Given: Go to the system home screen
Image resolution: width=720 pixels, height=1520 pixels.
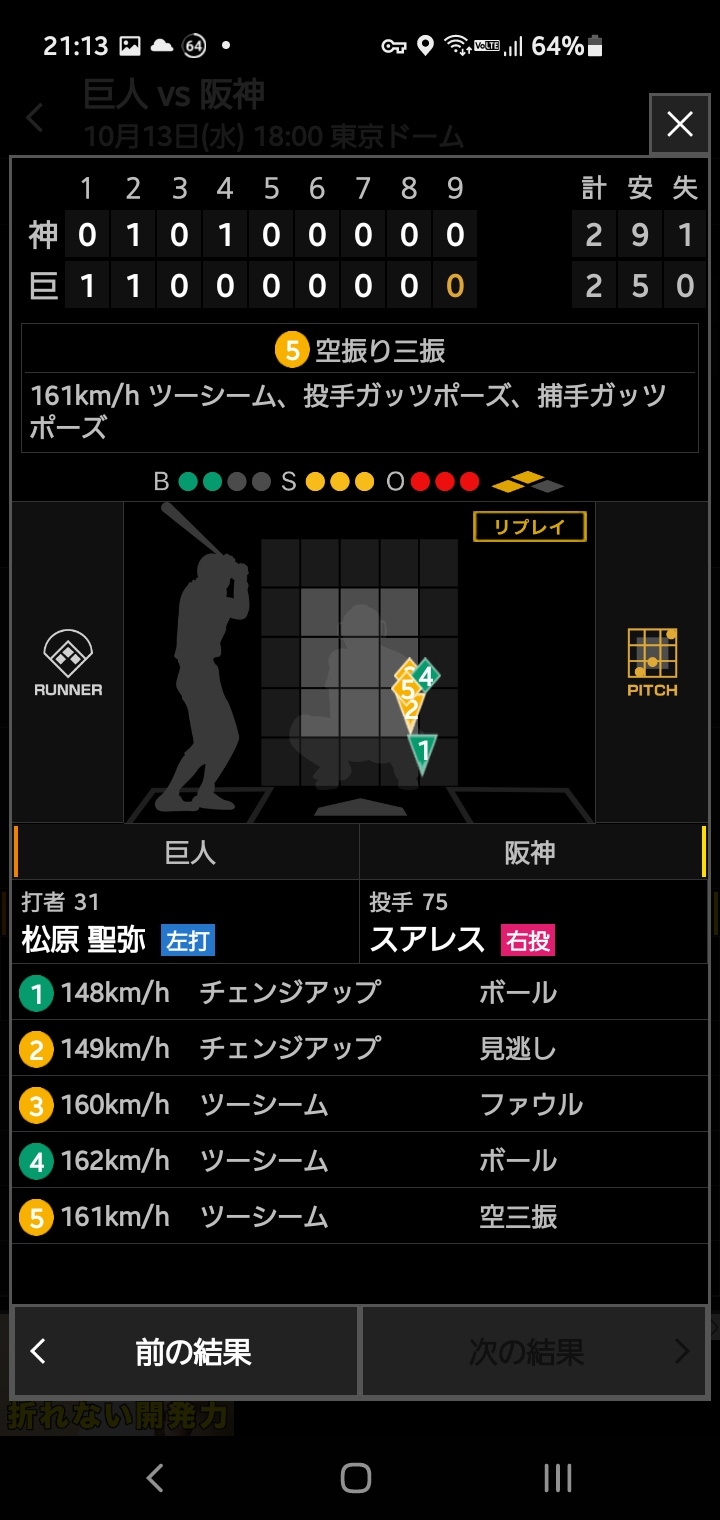Looking at the screenshot, I should (356, 1478).
